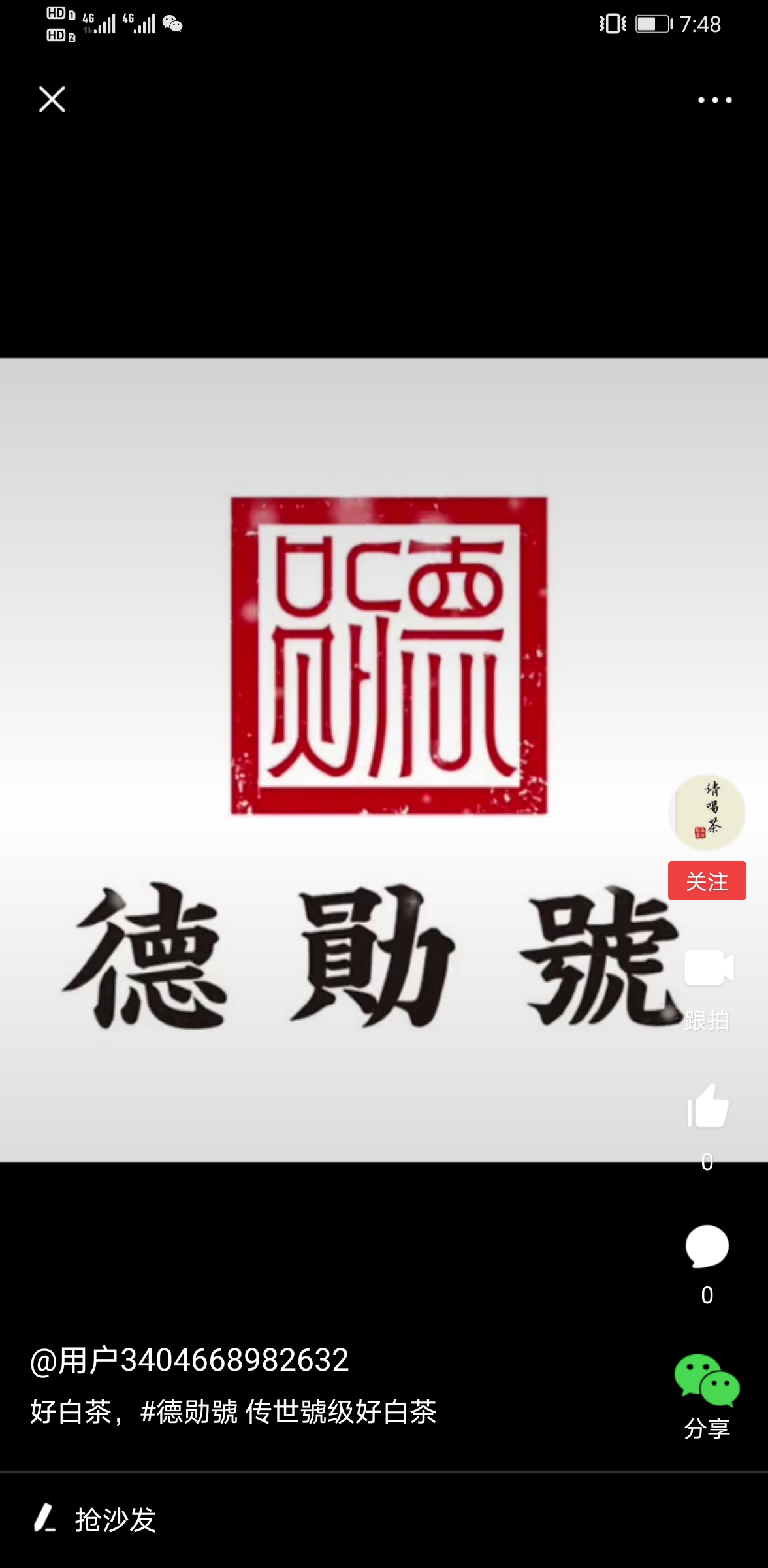Write a comment in 抢沙发 field
This screenshot has width=768, height=1568.
point(115,1520)
